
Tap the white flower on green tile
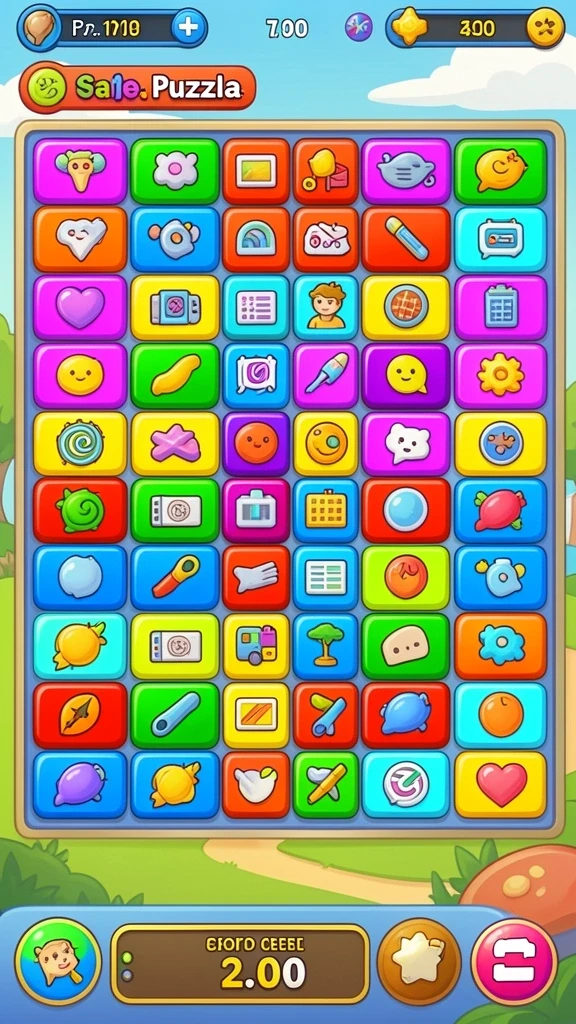[x=174, y=171]
